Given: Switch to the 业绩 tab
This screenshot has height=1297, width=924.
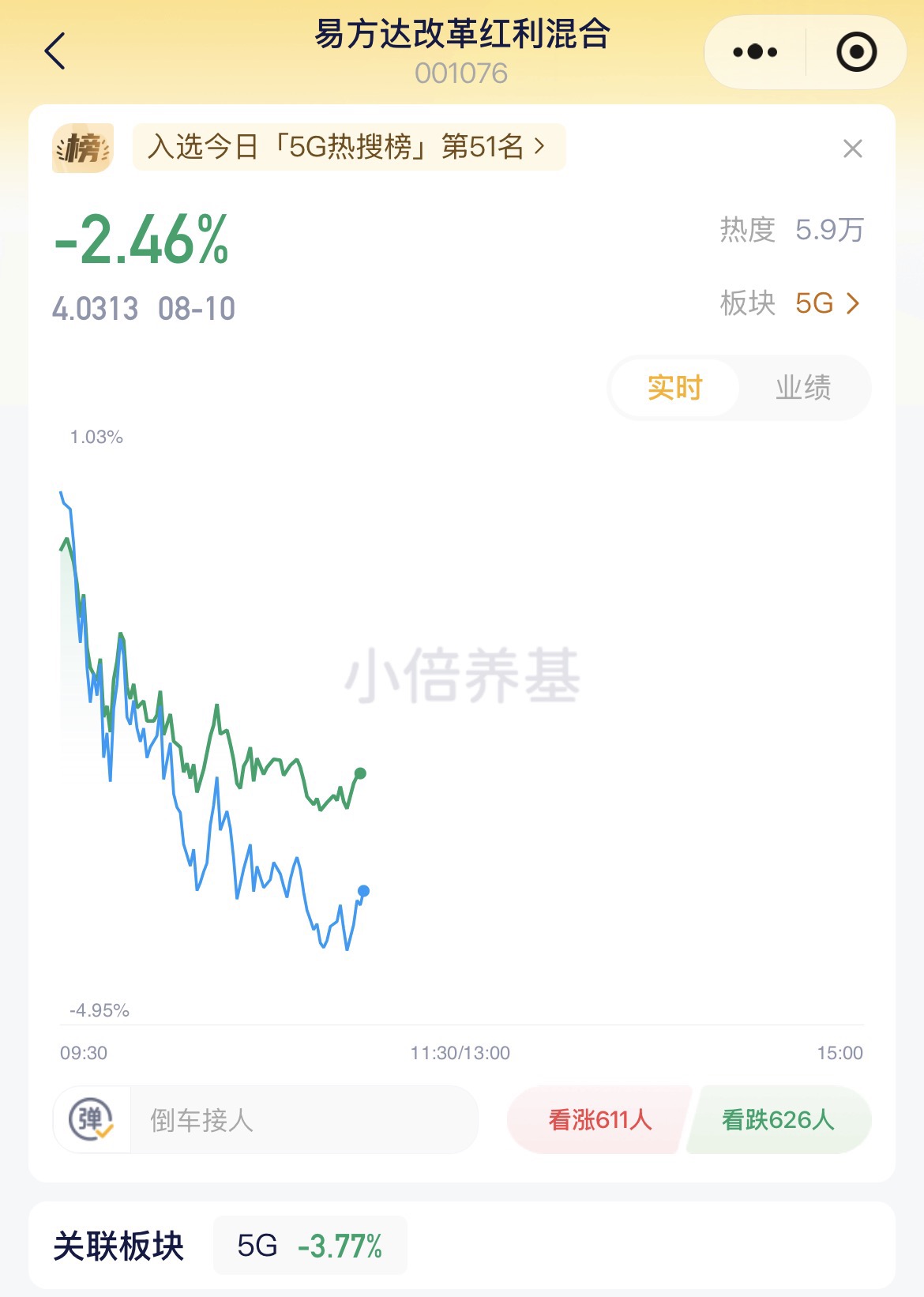Looking at the screenshot, I should coord(803,388).
